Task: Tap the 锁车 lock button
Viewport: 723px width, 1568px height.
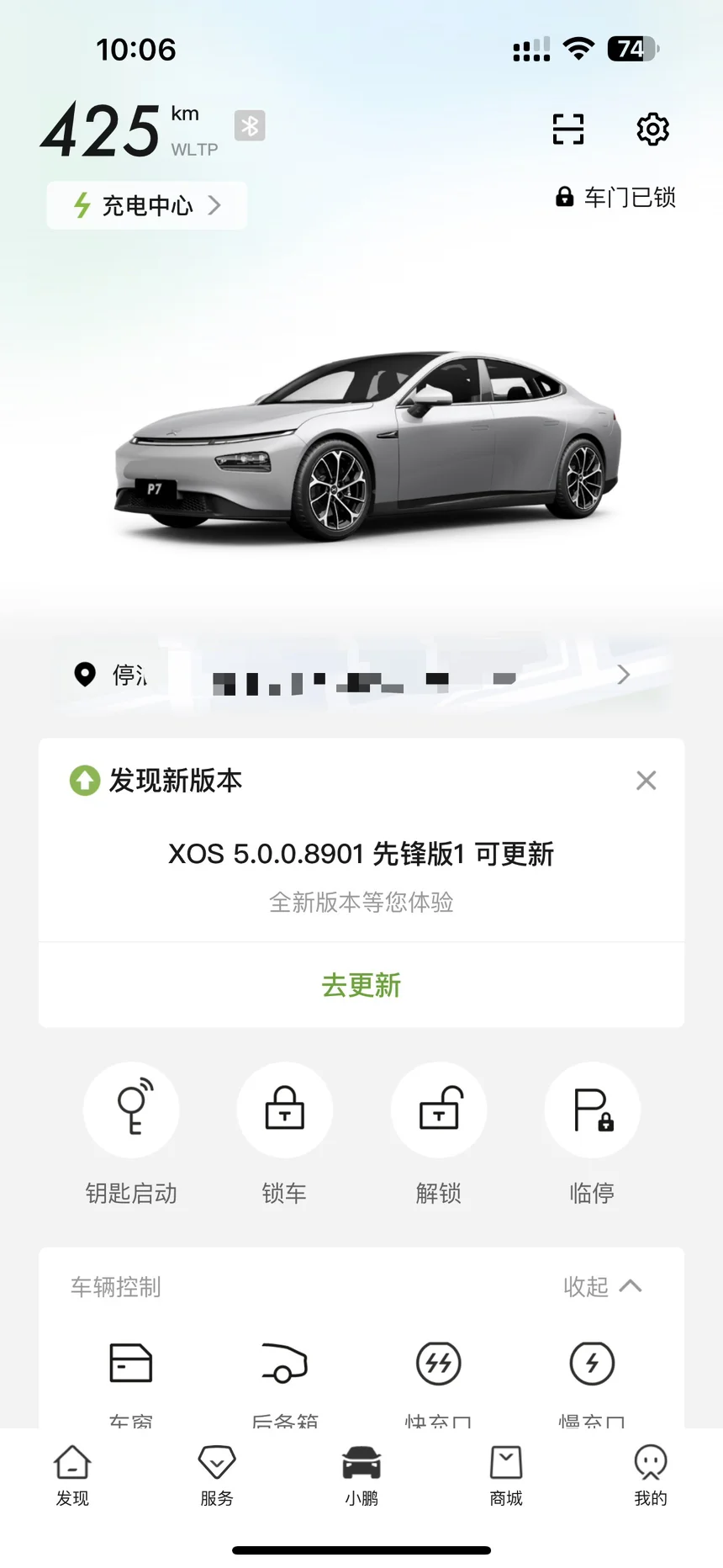Action: click(285, 1110)
